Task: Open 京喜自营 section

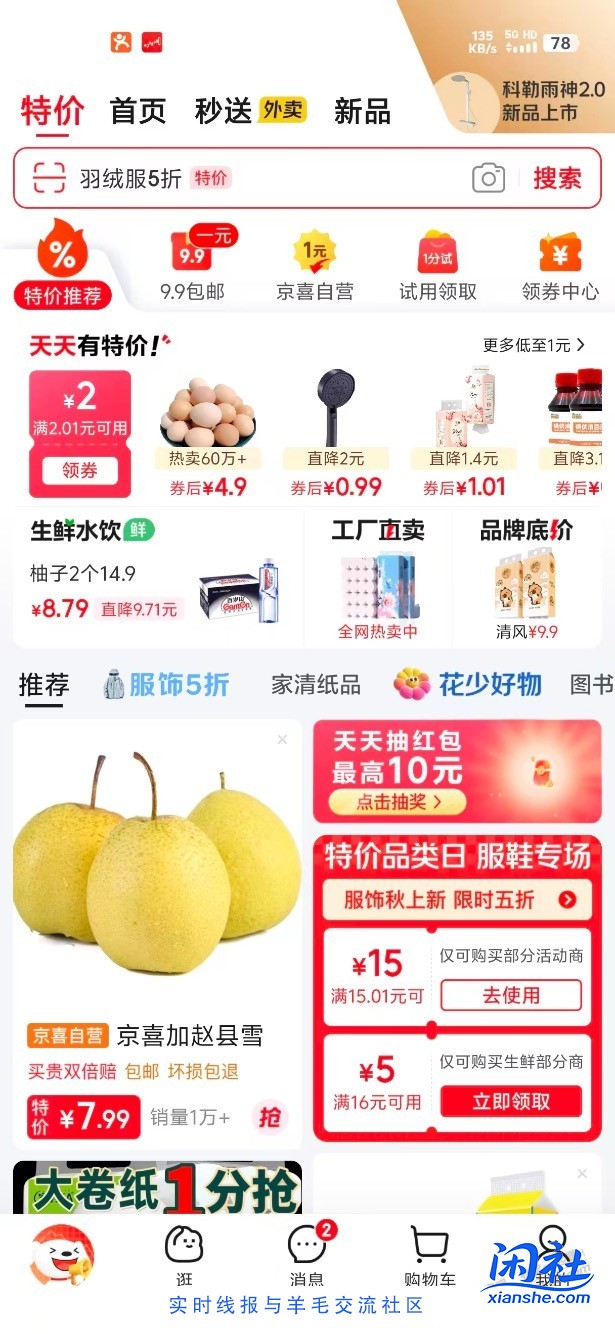Action: [315, 267]
